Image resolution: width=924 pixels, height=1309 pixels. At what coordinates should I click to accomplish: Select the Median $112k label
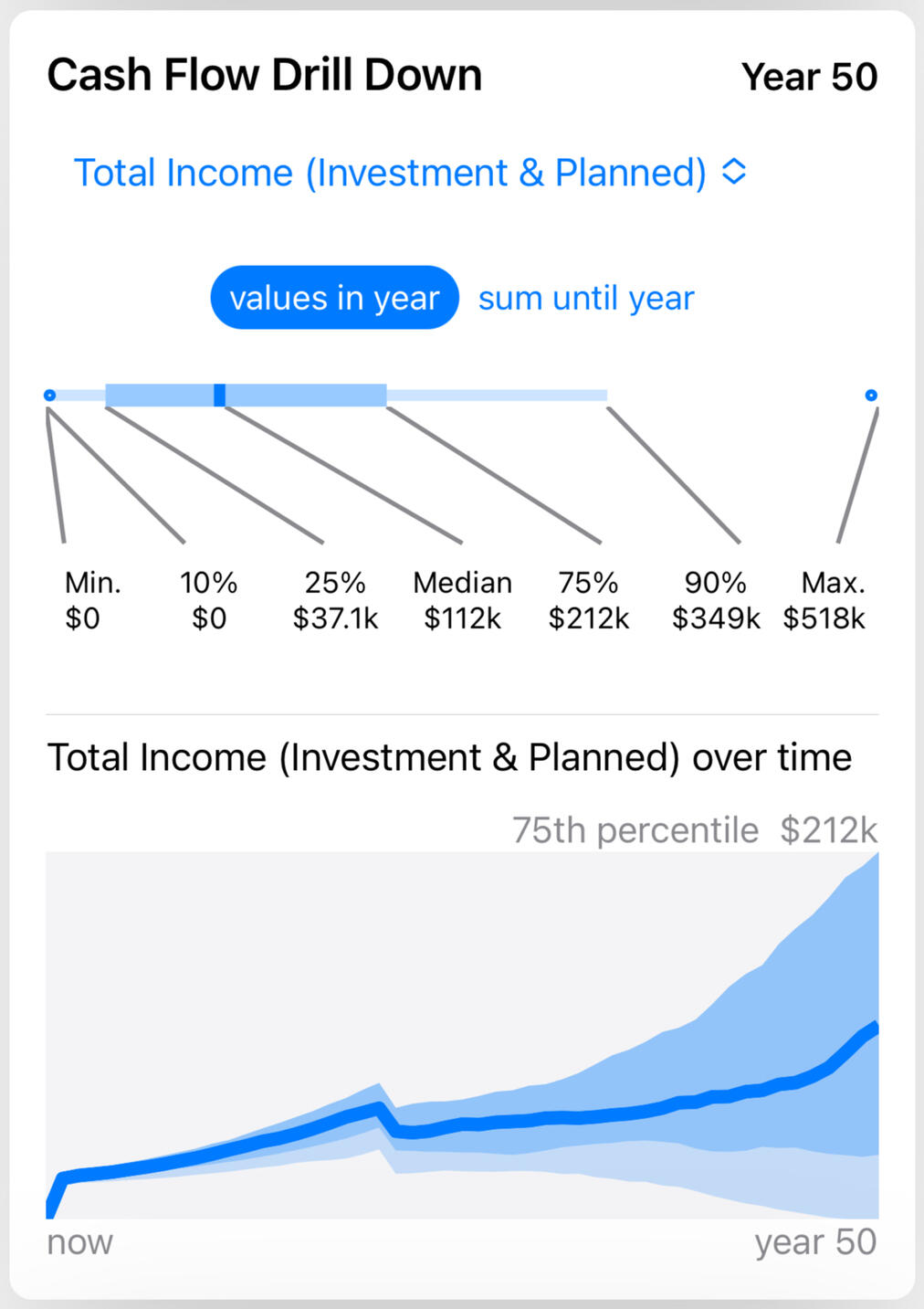[x=462, y=600]
